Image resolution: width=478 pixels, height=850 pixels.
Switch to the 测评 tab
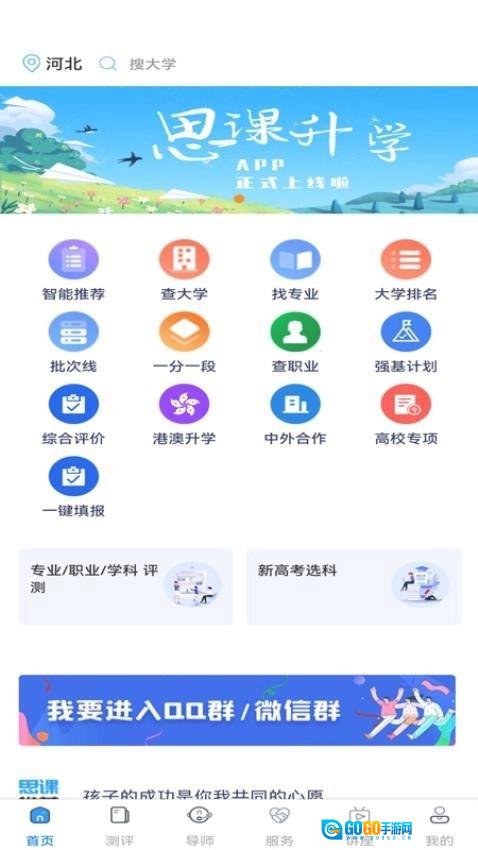pos(119,826)
